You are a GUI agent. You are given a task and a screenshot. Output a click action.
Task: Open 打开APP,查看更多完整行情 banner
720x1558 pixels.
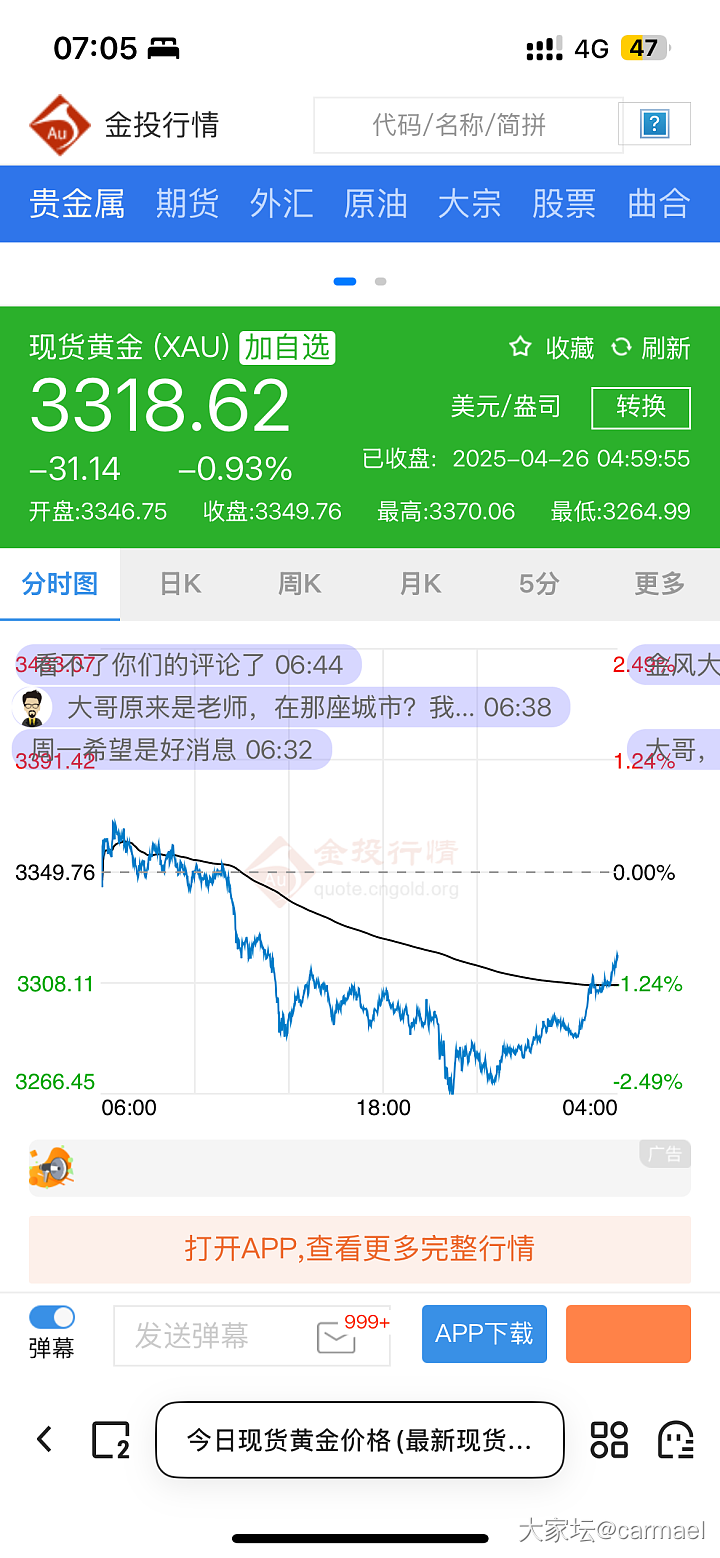tap(360, 1248)
